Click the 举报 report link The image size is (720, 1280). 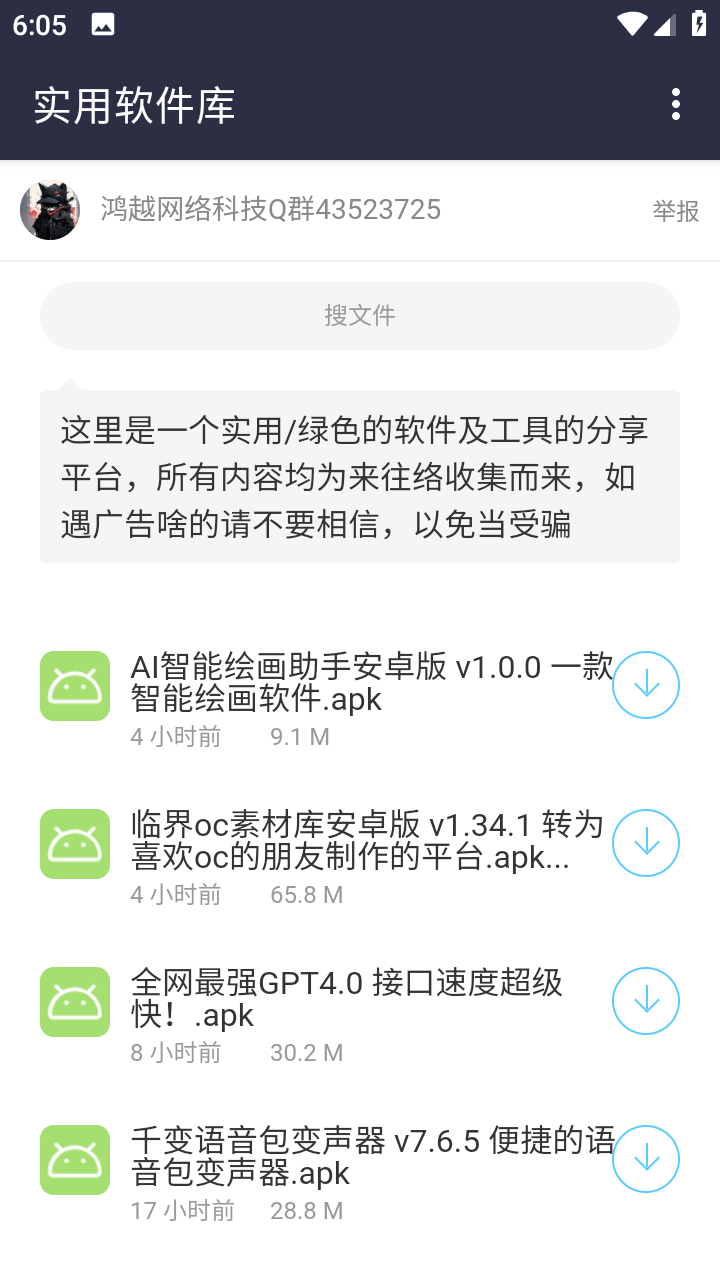point(674,212)
